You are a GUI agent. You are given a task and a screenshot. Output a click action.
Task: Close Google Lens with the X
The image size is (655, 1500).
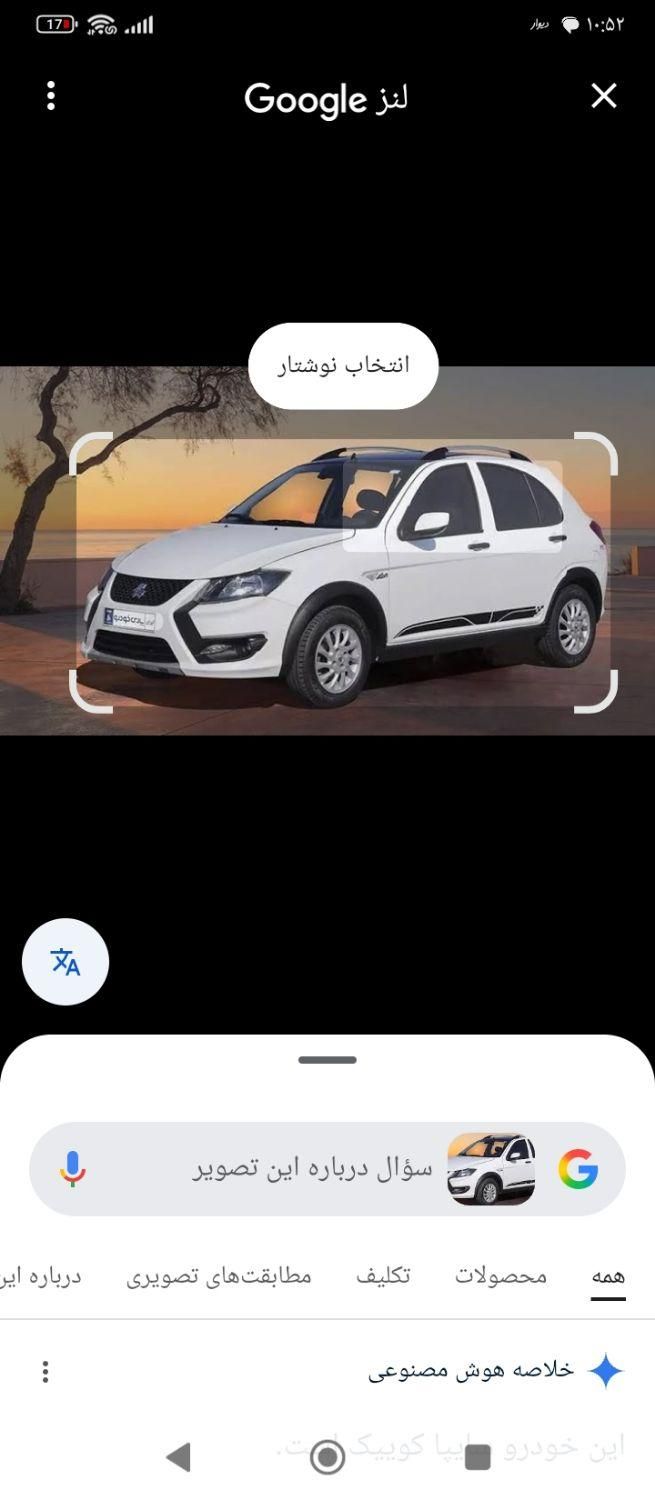[x=603, y=96]
